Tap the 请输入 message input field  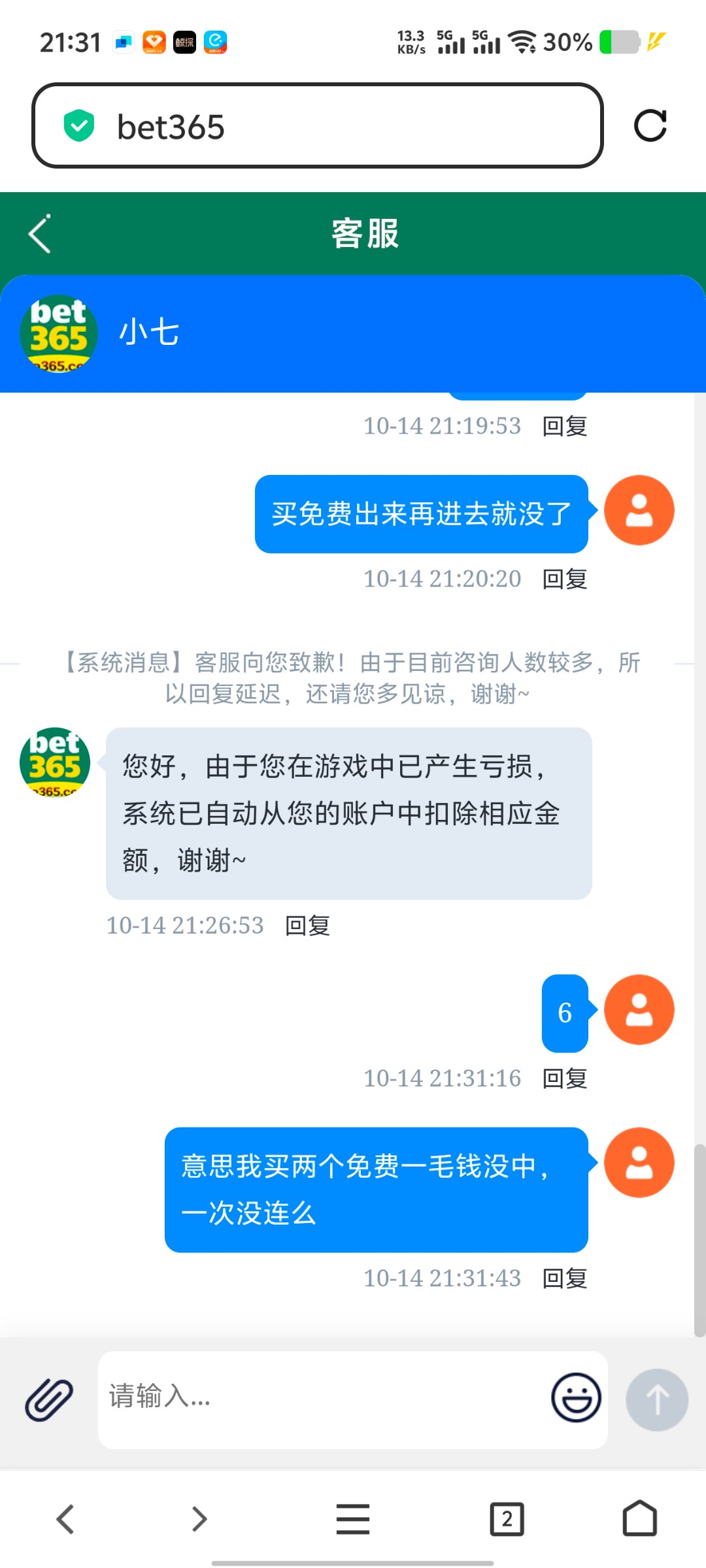point(294,1399)
